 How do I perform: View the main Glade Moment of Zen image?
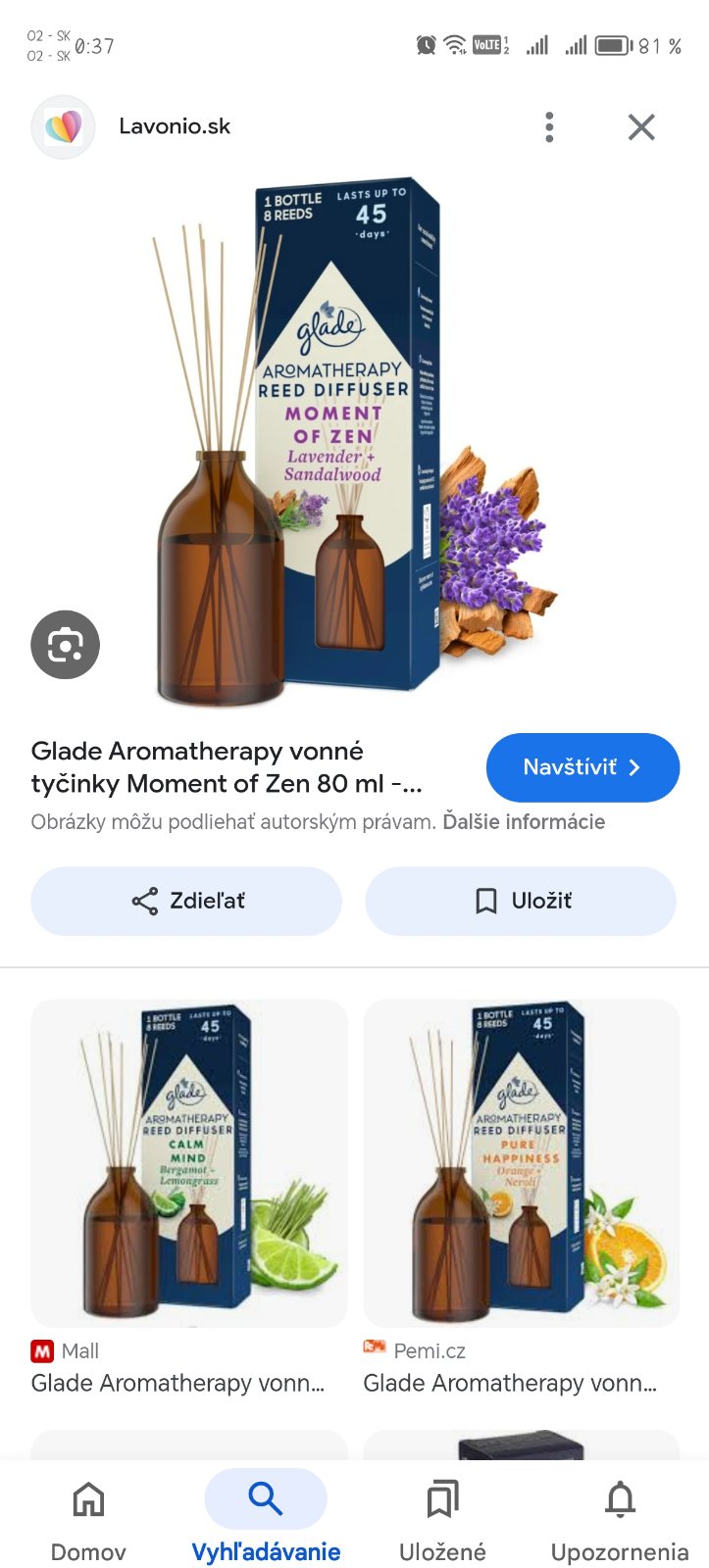(x=354, y=441)
